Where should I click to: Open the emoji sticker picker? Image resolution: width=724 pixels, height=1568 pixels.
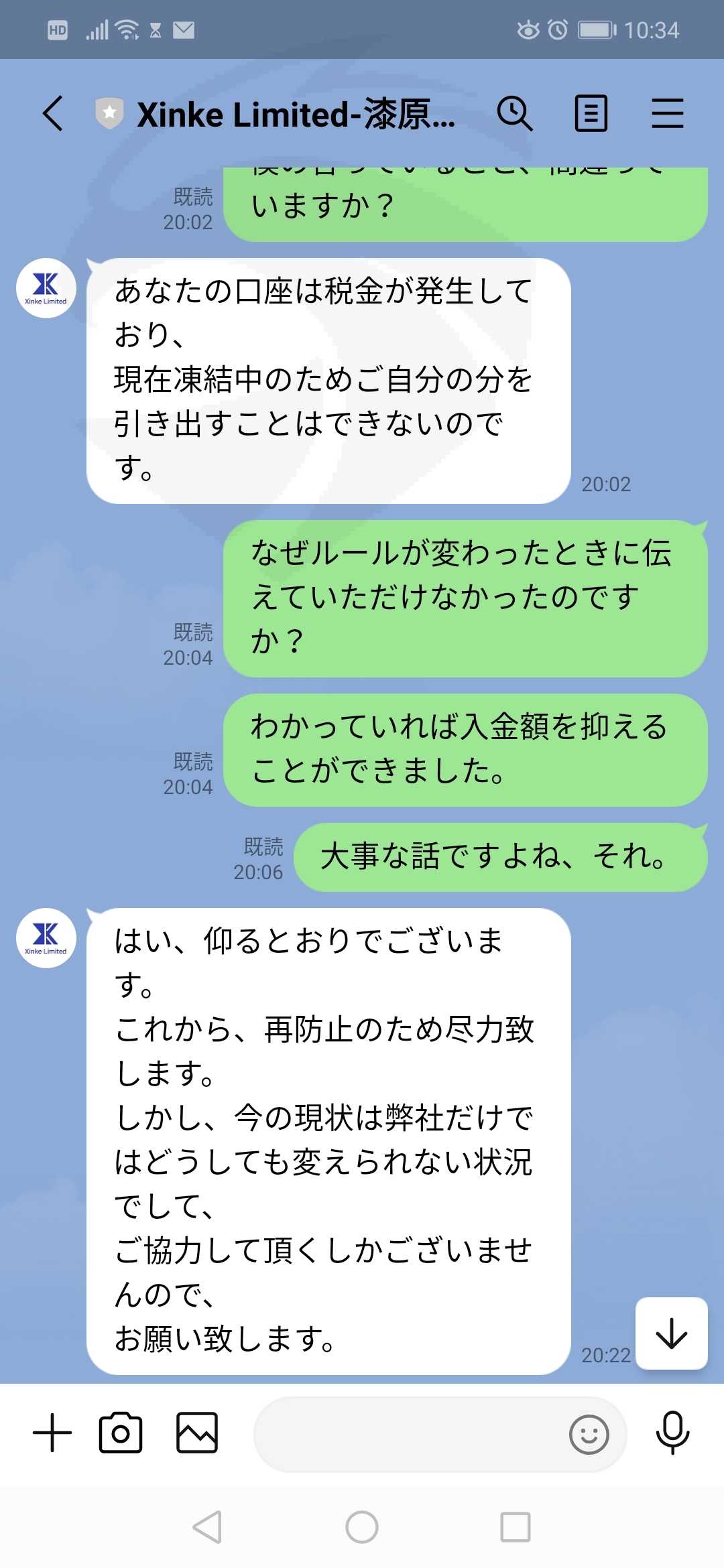[589, 1435]
